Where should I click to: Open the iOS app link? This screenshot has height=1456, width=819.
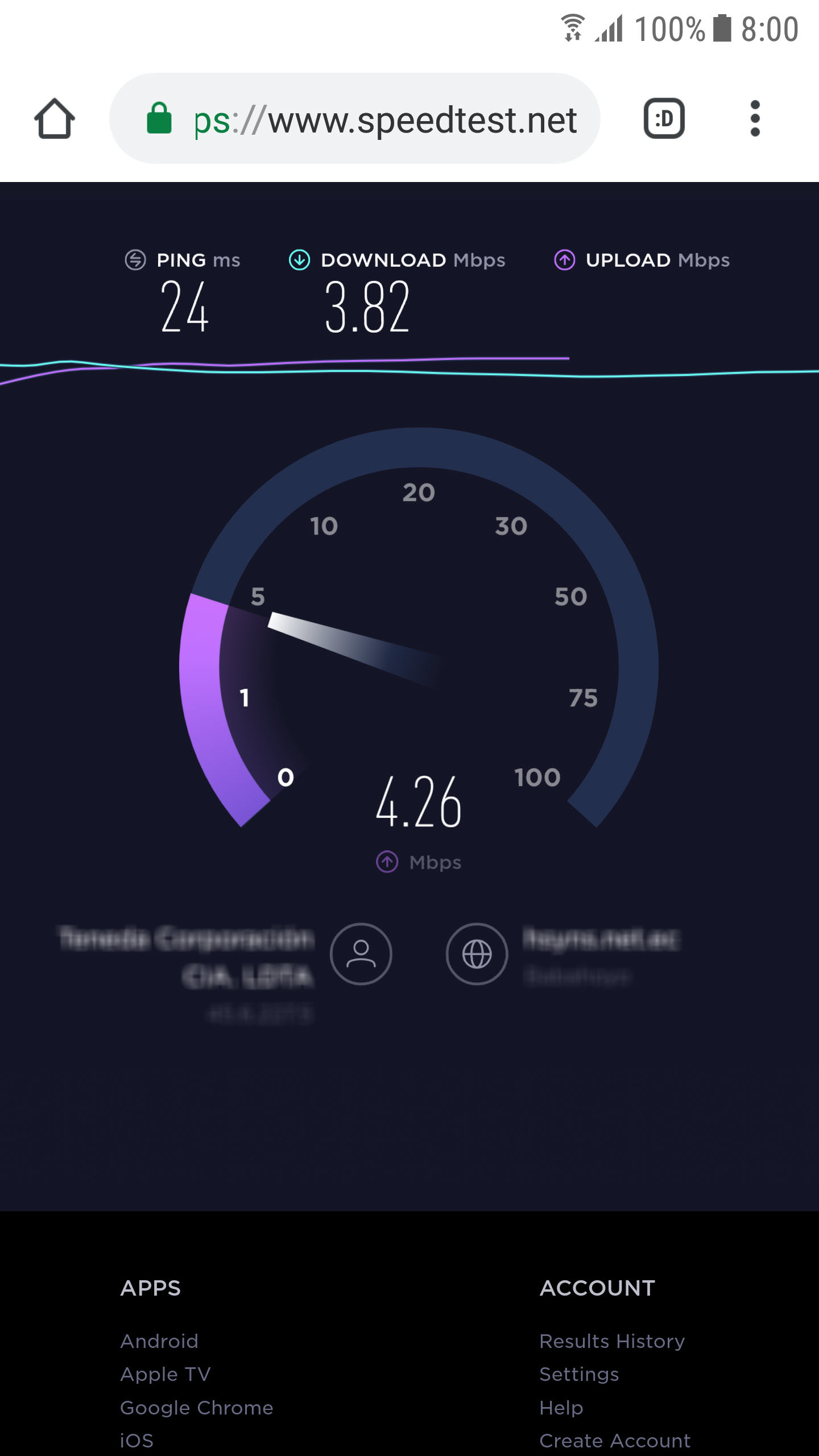click(x=137, y=1441)
